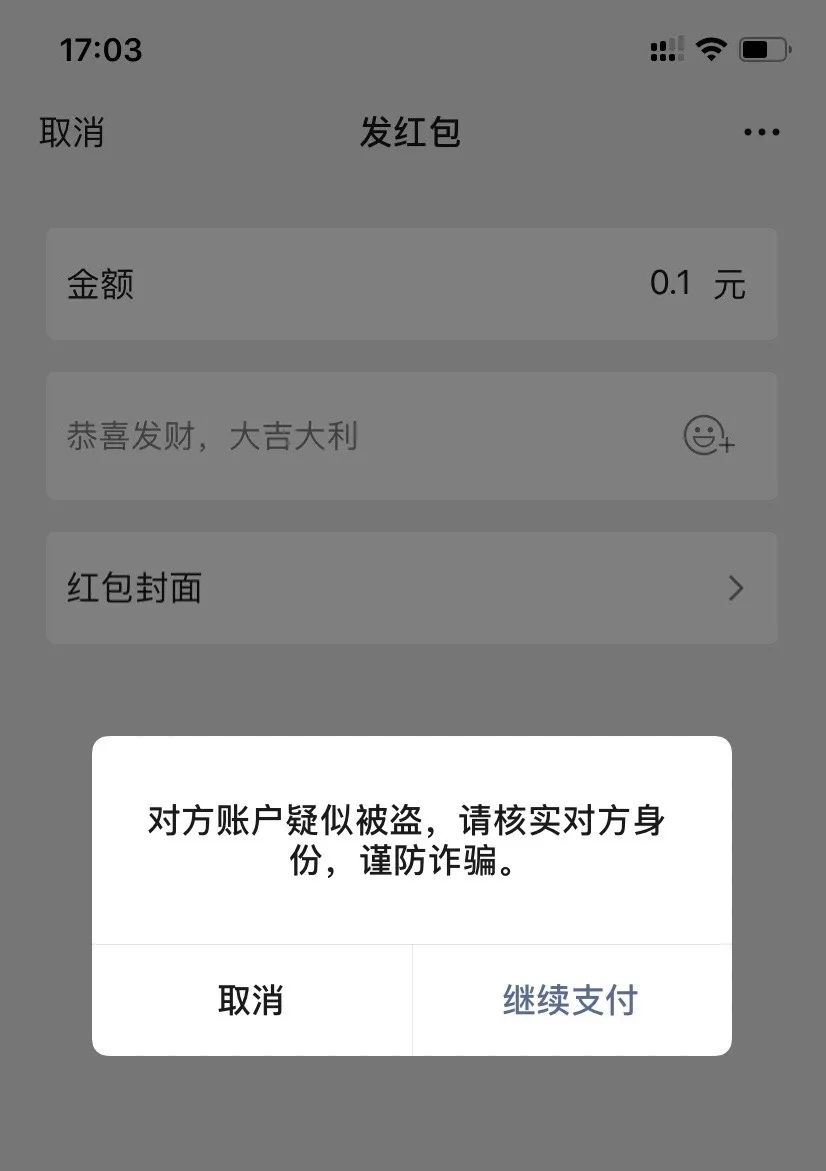The height and width of the screenshot is (1171, 826).
Task: Open the 红包封面 cover options
Action: coord(411,588)
